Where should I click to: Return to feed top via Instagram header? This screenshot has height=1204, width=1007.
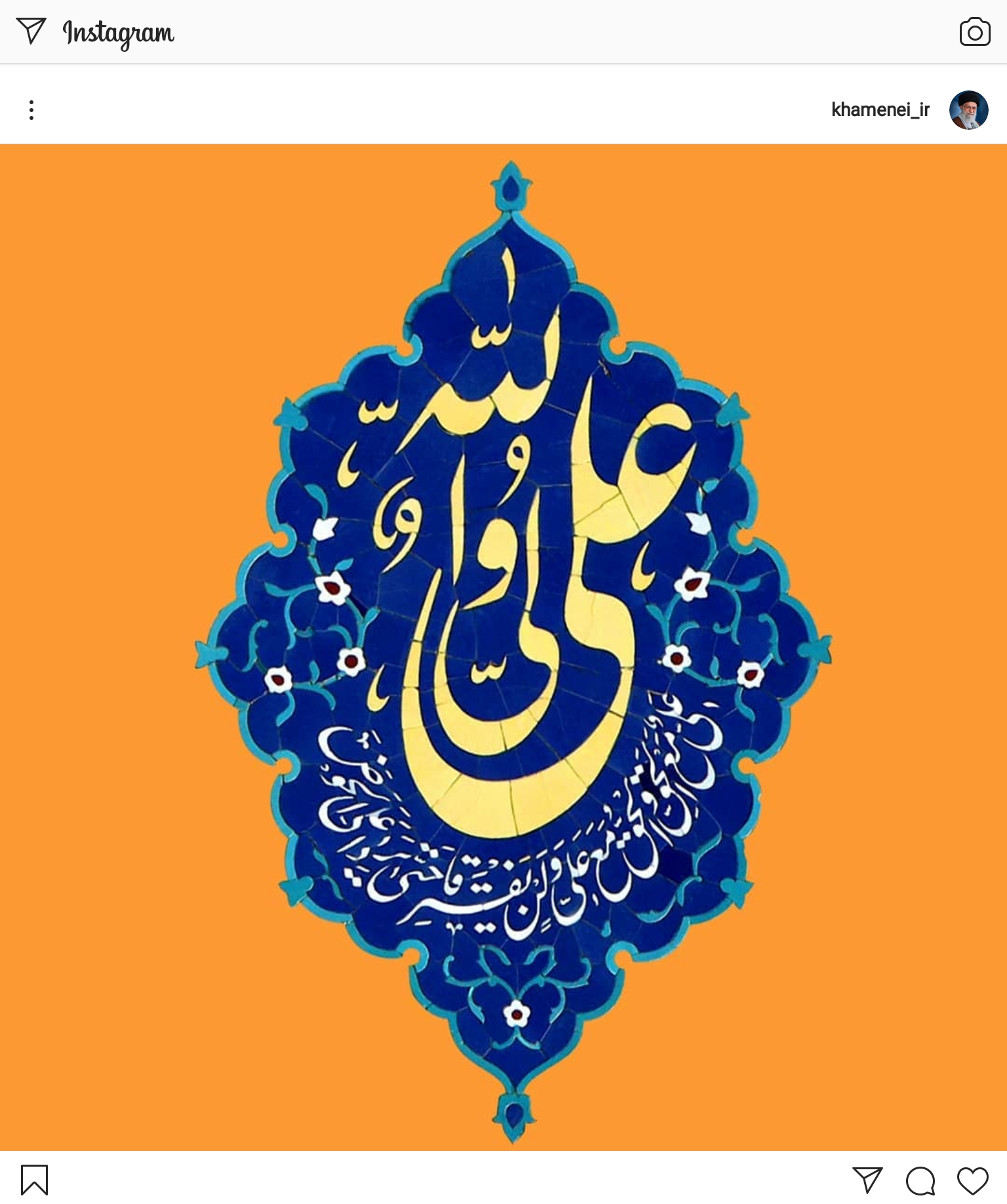[x=118, y=31]
